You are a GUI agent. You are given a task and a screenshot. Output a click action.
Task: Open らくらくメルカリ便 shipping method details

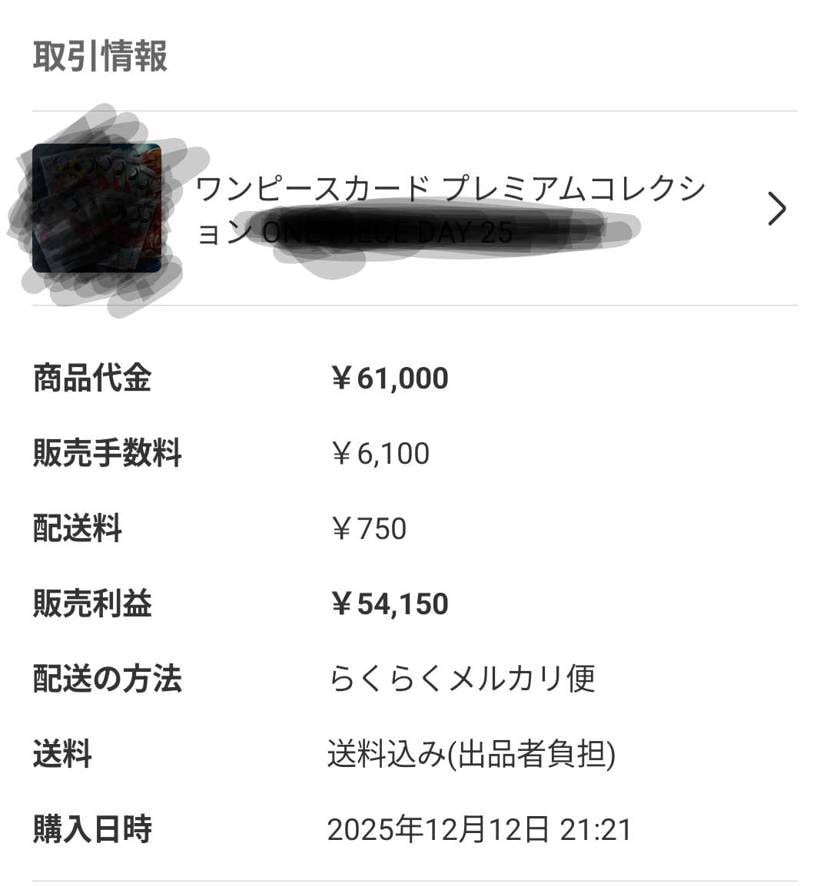463,679
